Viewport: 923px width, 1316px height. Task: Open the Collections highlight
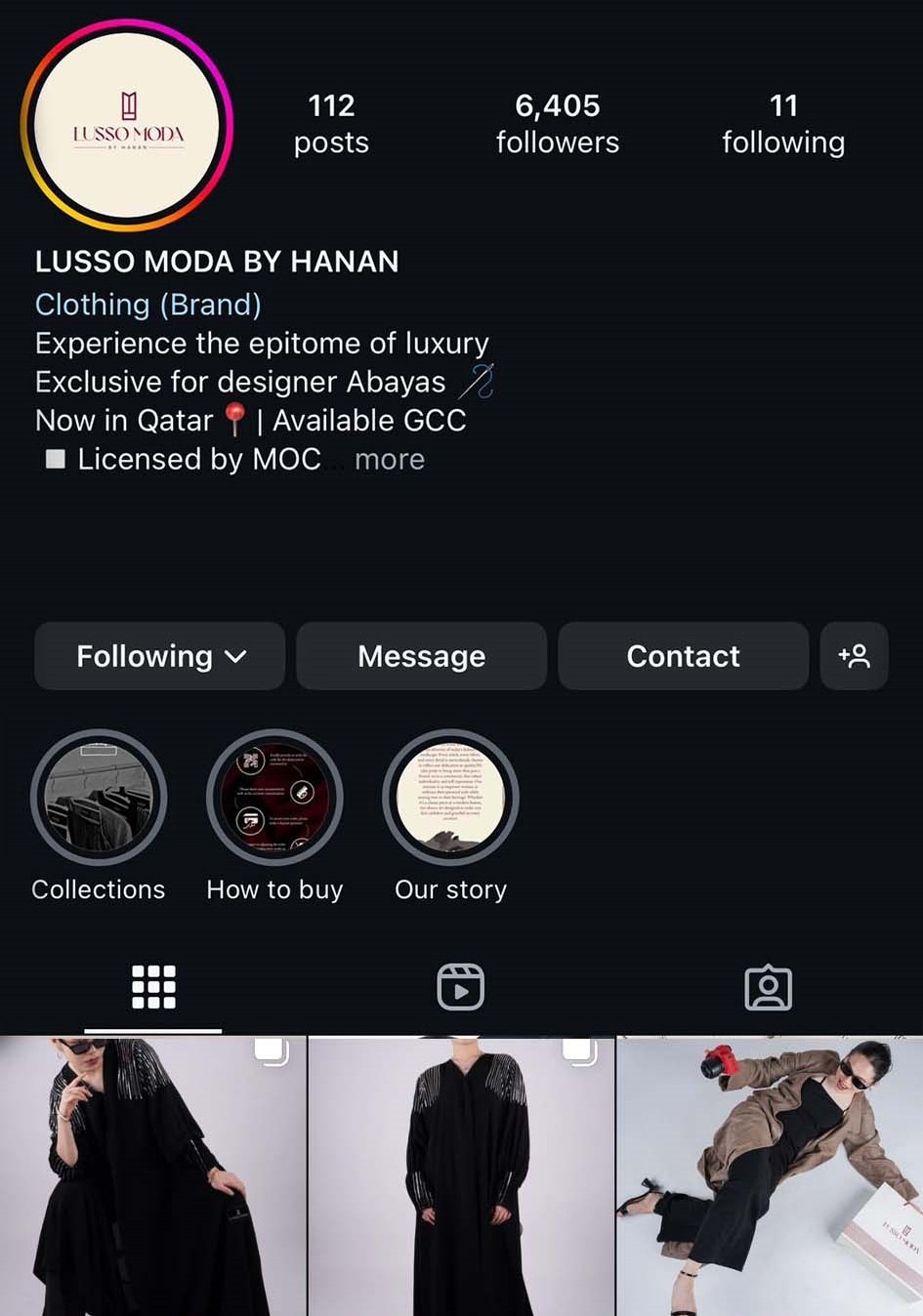(99, 799)
